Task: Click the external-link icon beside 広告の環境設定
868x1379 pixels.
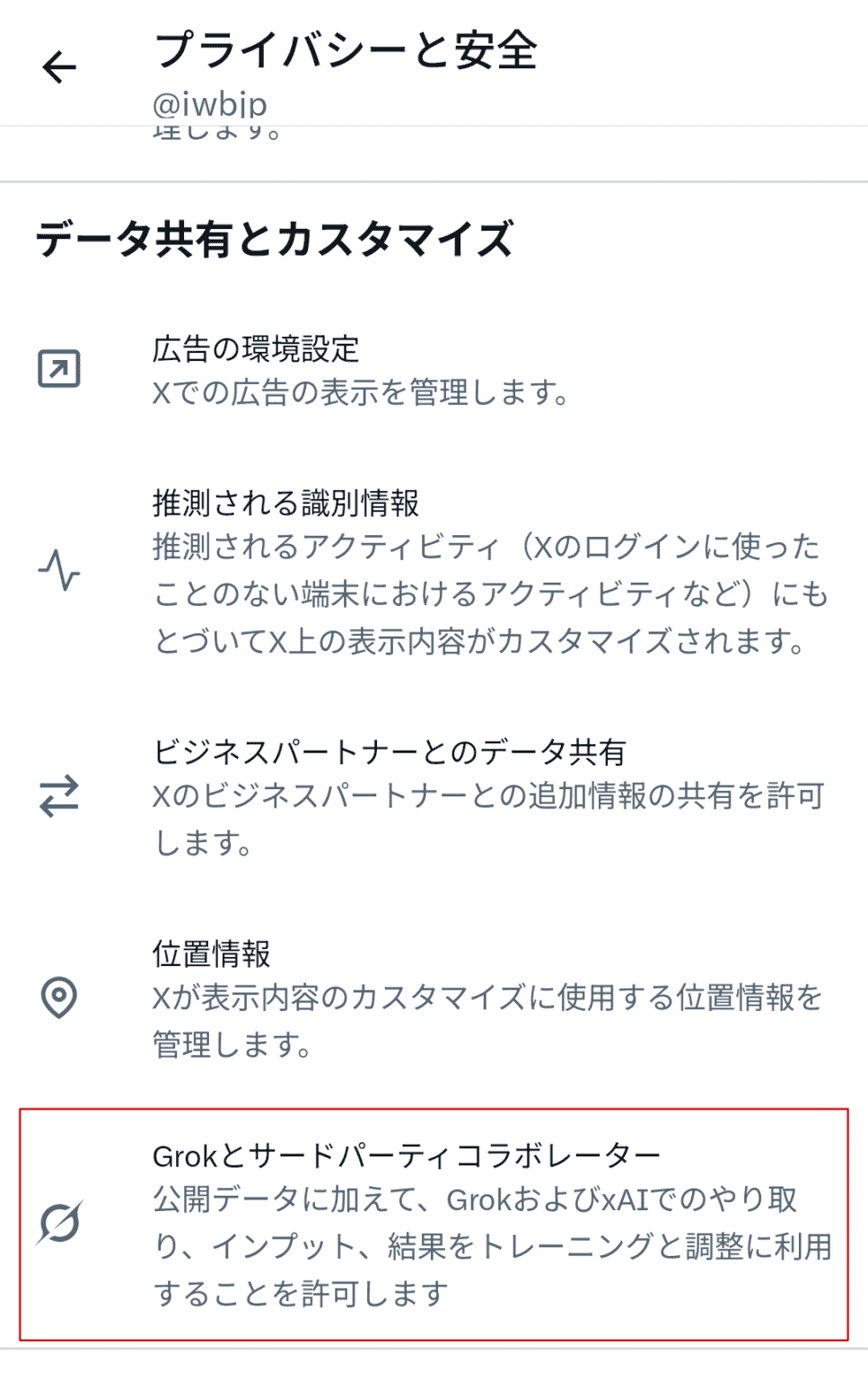Action: 59,367
